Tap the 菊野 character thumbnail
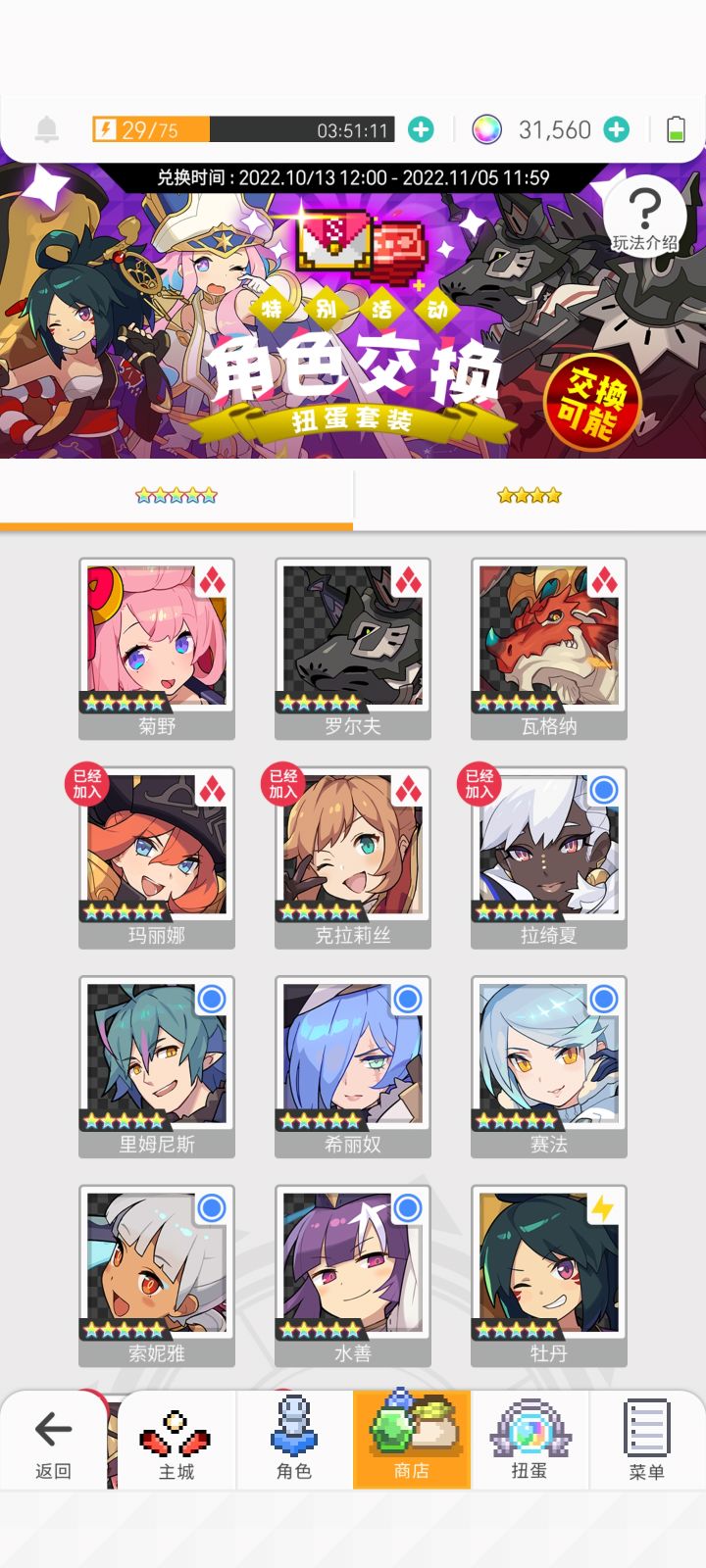 157,637
